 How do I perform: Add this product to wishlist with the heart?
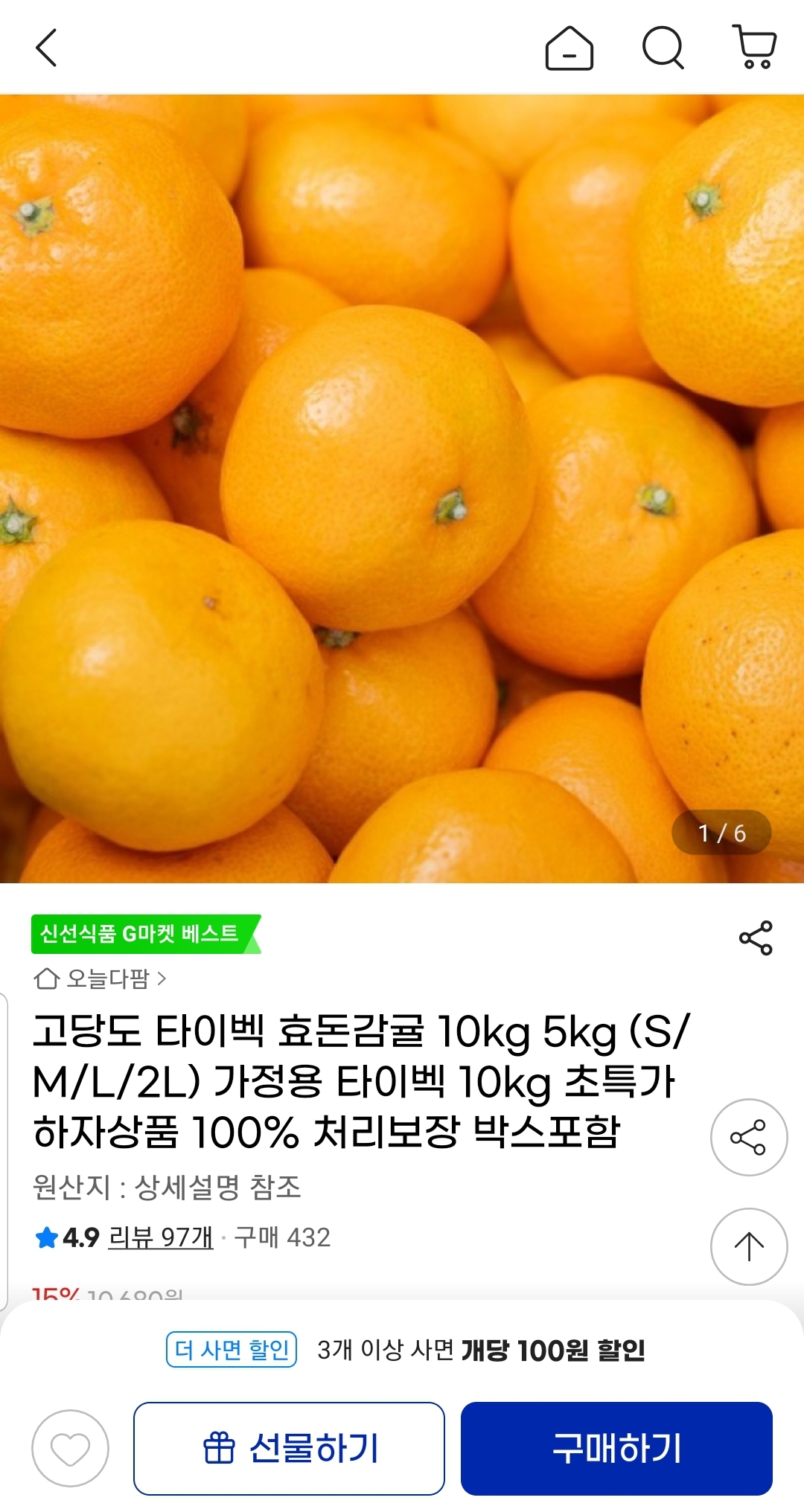click(x=70, y=1448)
